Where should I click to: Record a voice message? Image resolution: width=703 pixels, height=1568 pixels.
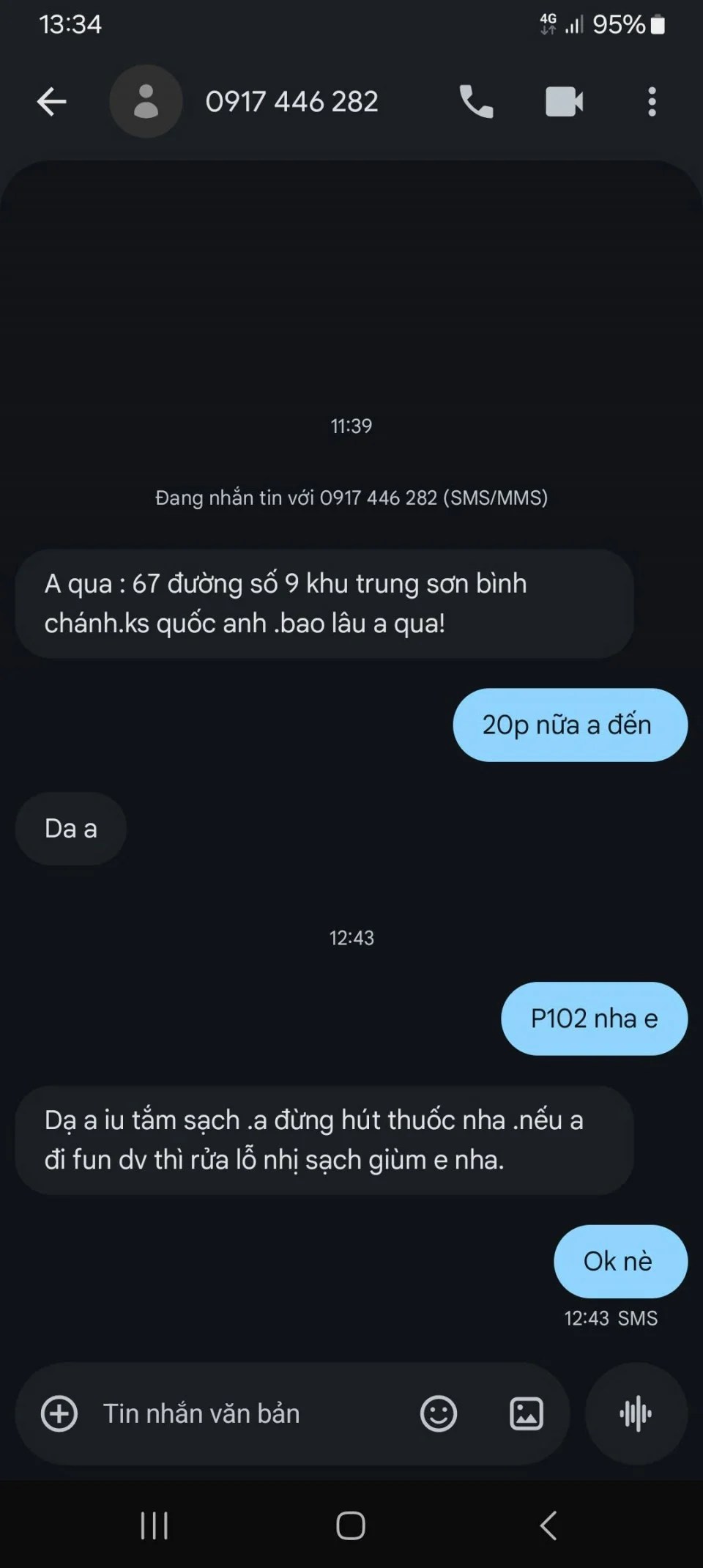[x=636, y=1413]
